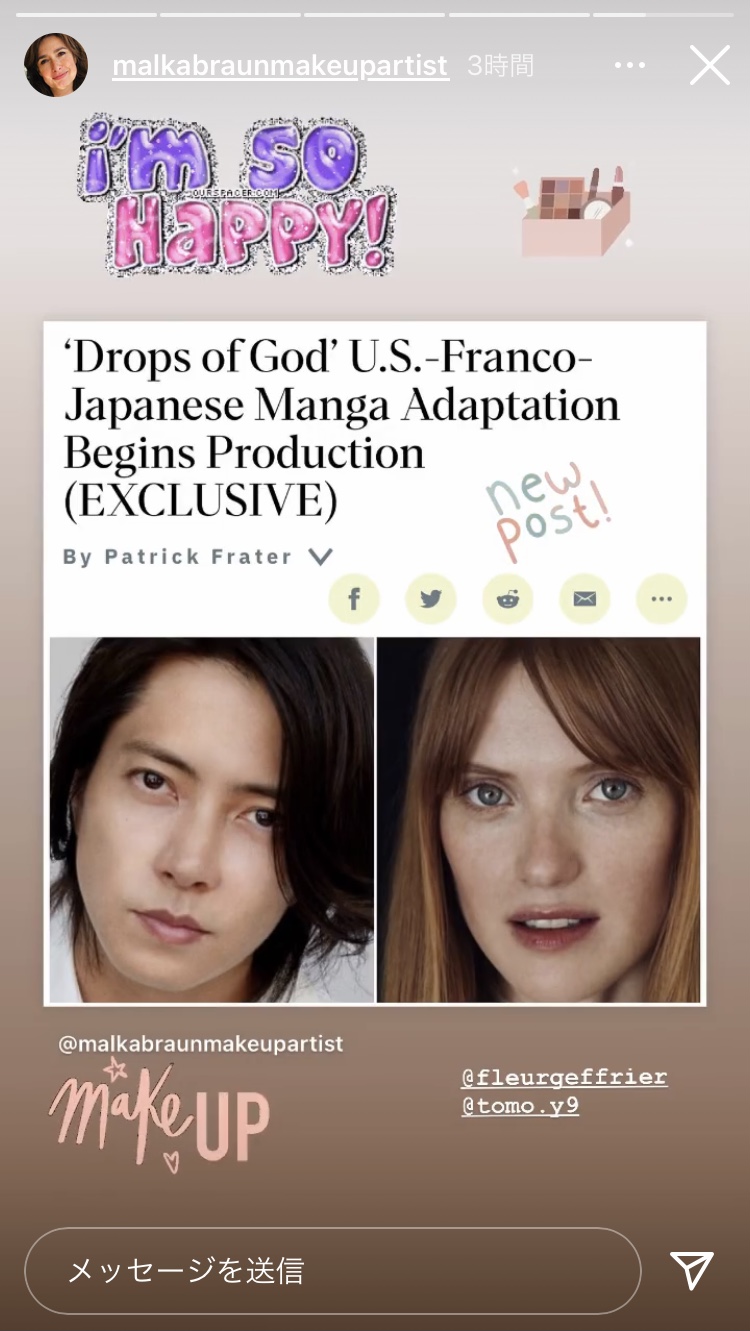Share the story with the paper-plane icon

click(x=692, y=1270)
